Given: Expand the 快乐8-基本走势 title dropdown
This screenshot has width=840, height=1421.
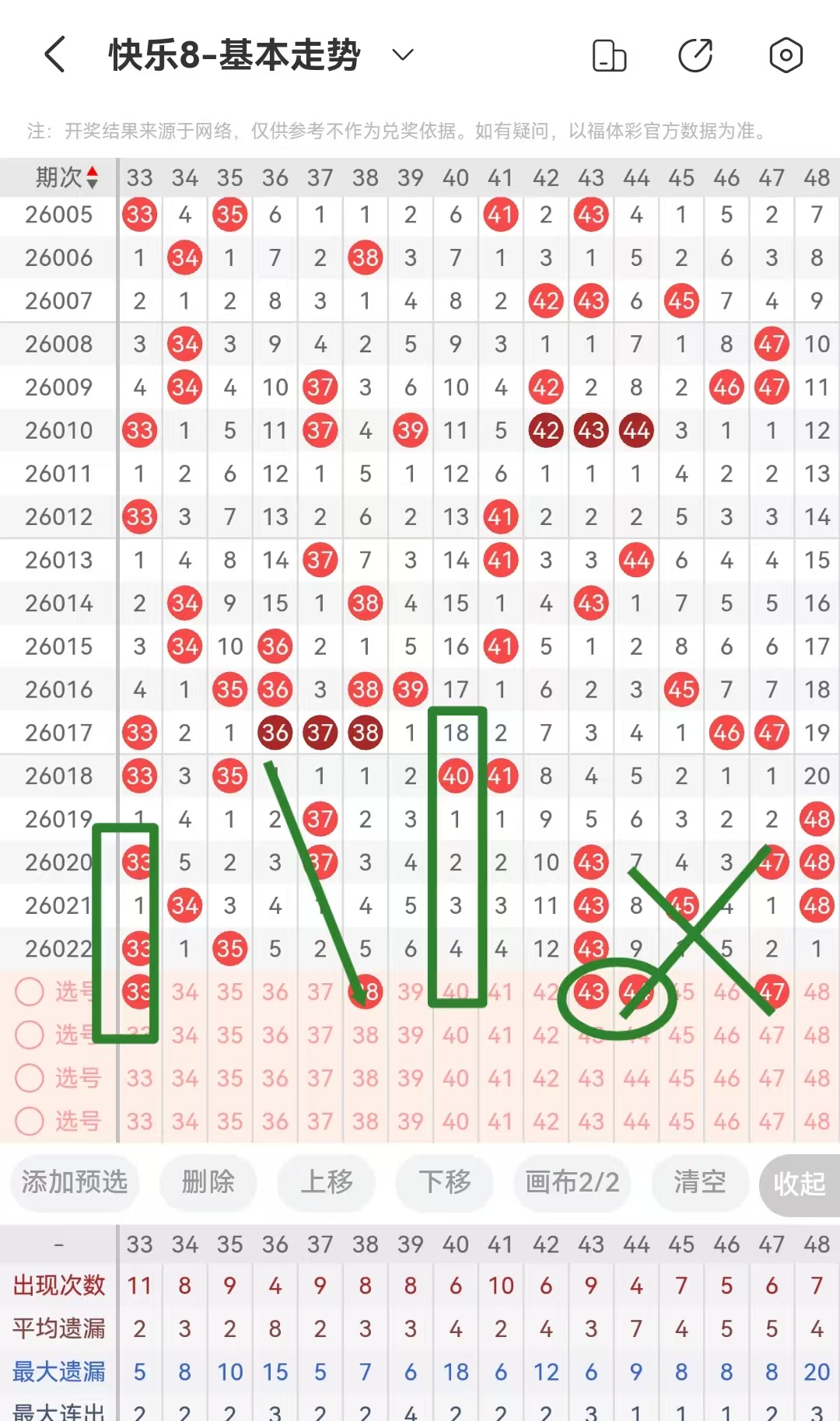Looking at the screenshot, I should [x=402, y=54].
